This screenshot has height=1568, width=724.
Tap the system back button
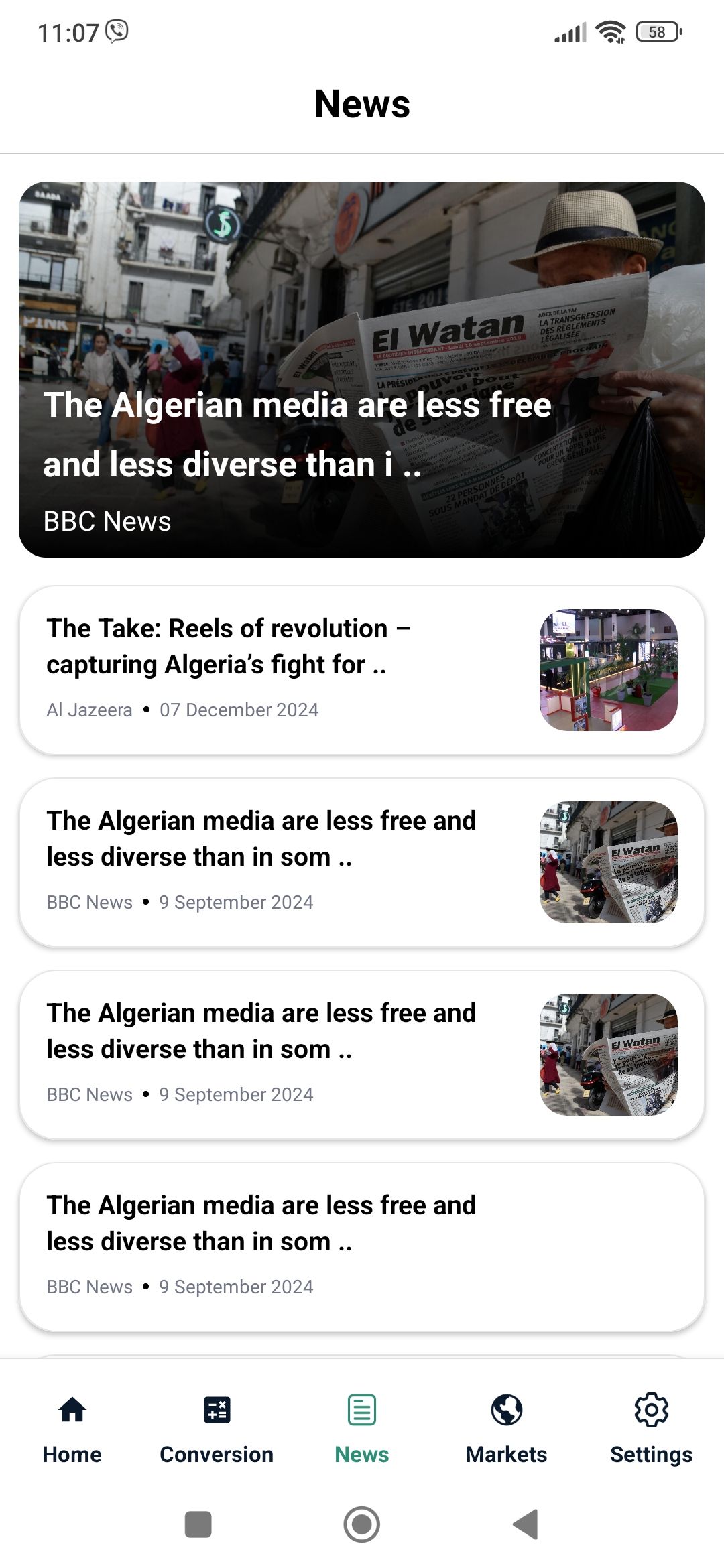point(526,1524)
